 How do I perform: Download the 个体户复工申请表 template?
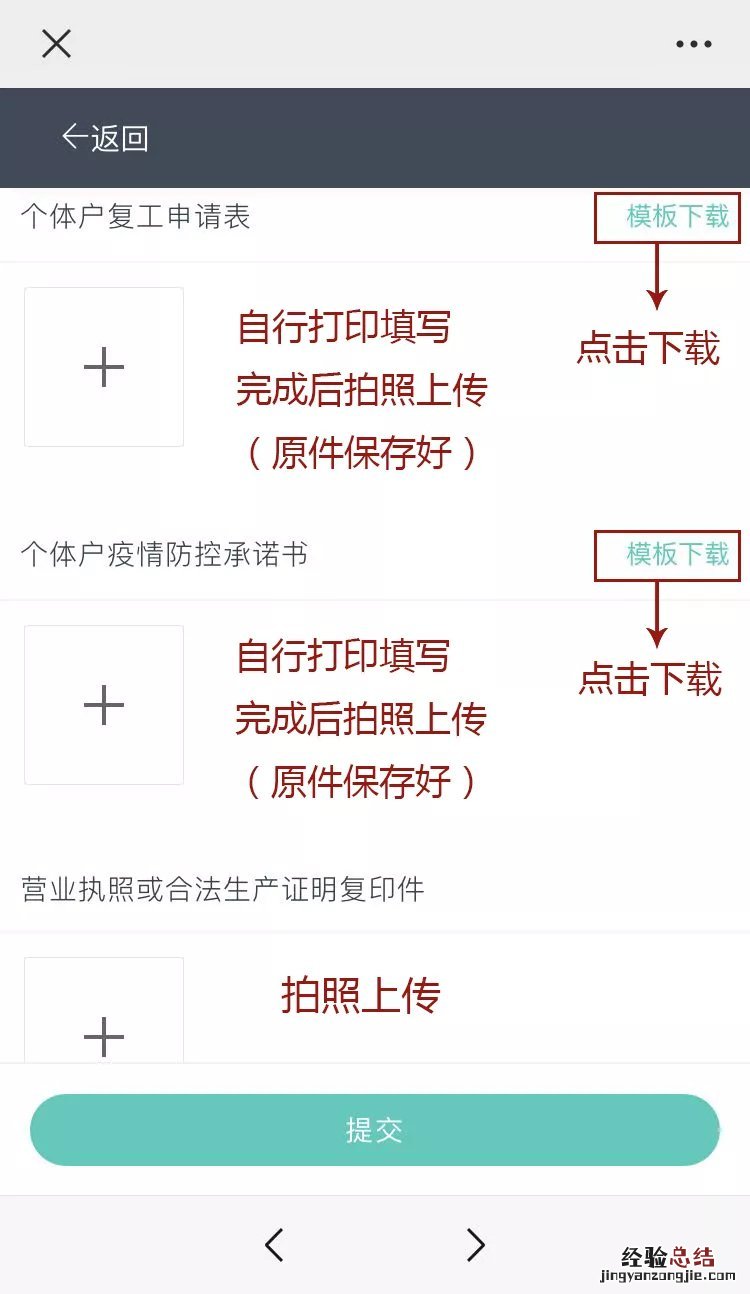click(677, 216)
